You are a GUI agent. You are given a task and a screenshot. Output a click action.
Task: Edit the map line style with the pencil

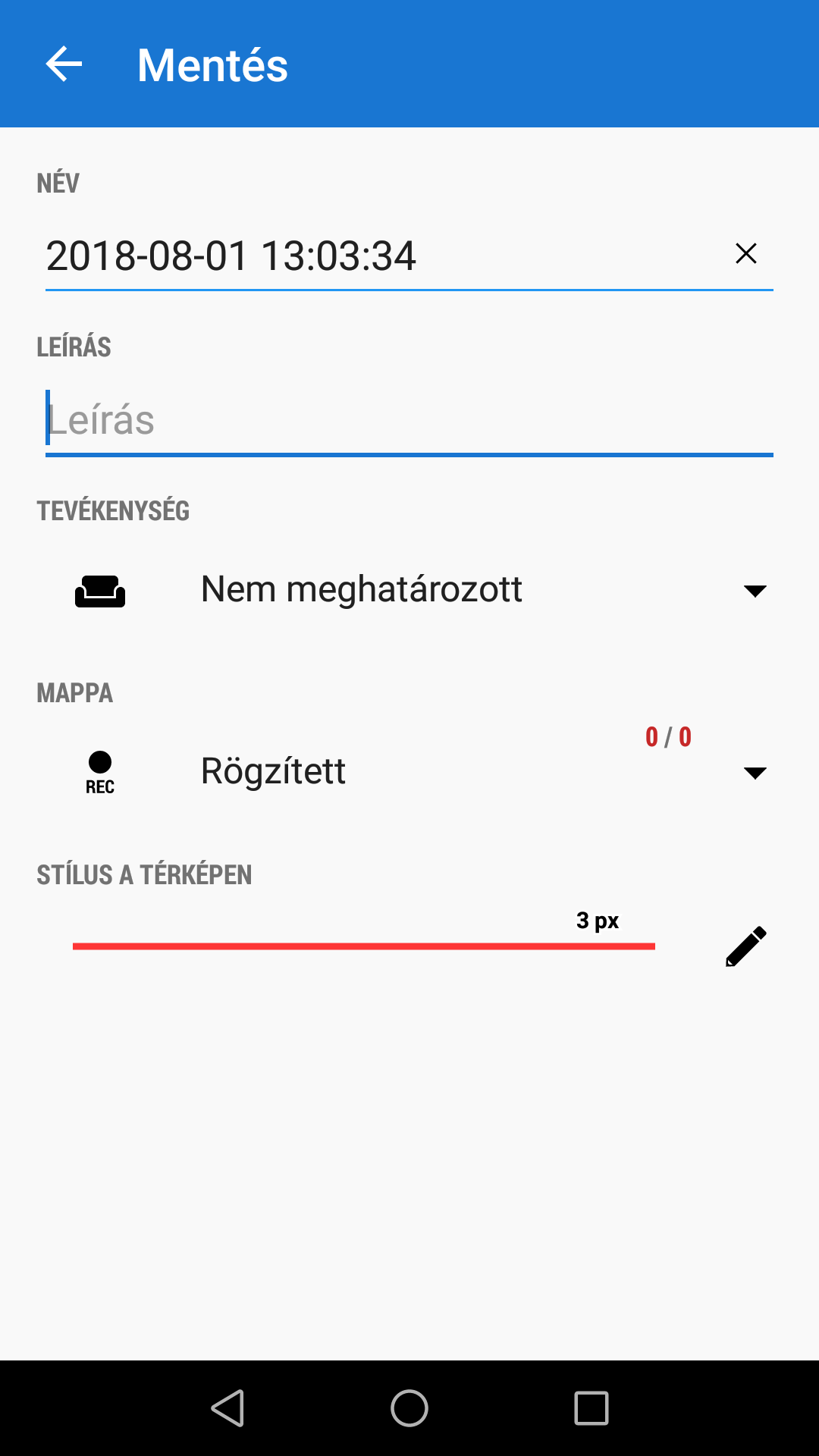point(746,946)
